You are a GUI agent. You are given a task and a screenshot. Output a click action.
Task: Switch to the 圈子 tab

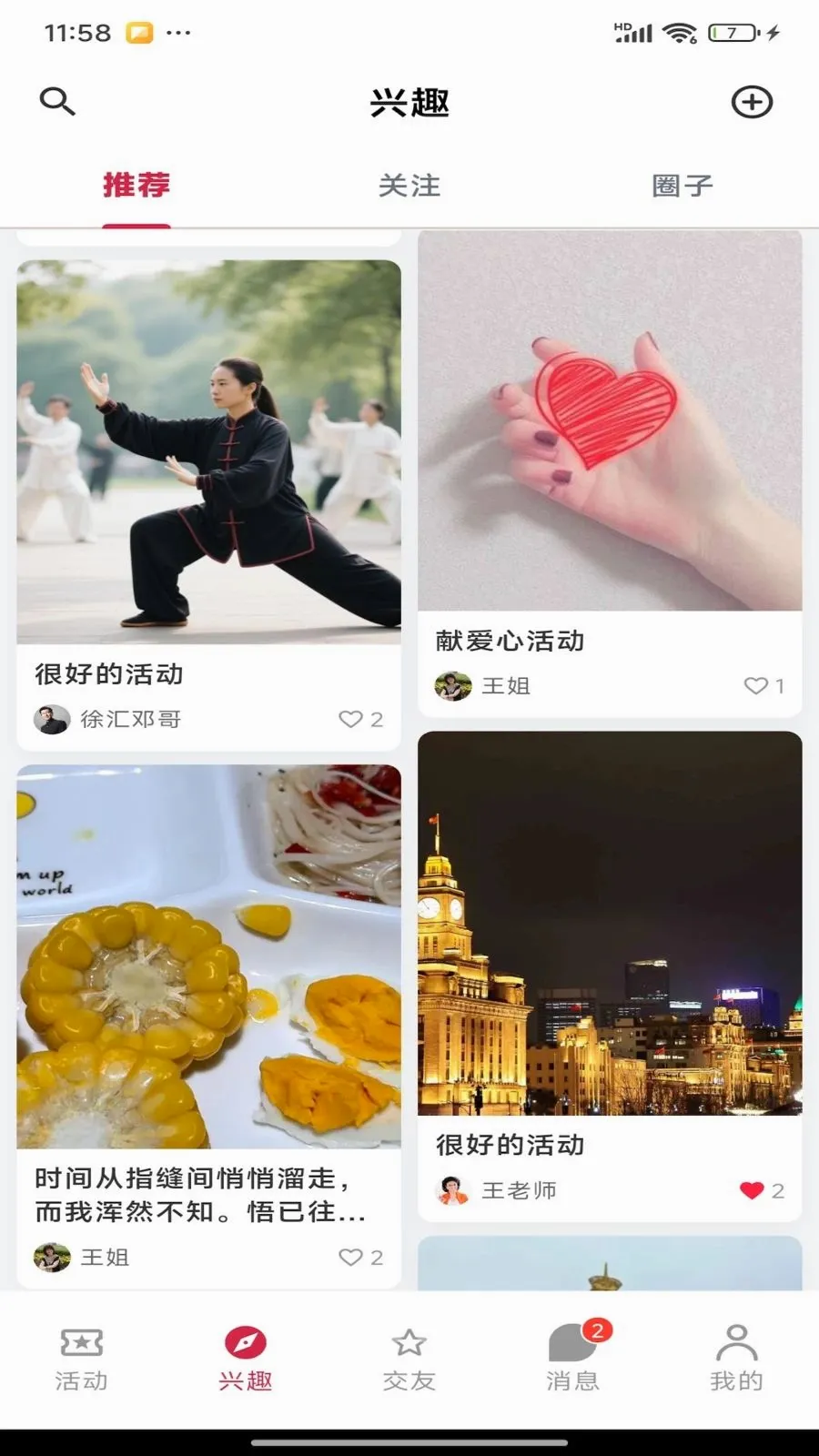[x=682, y=186]
